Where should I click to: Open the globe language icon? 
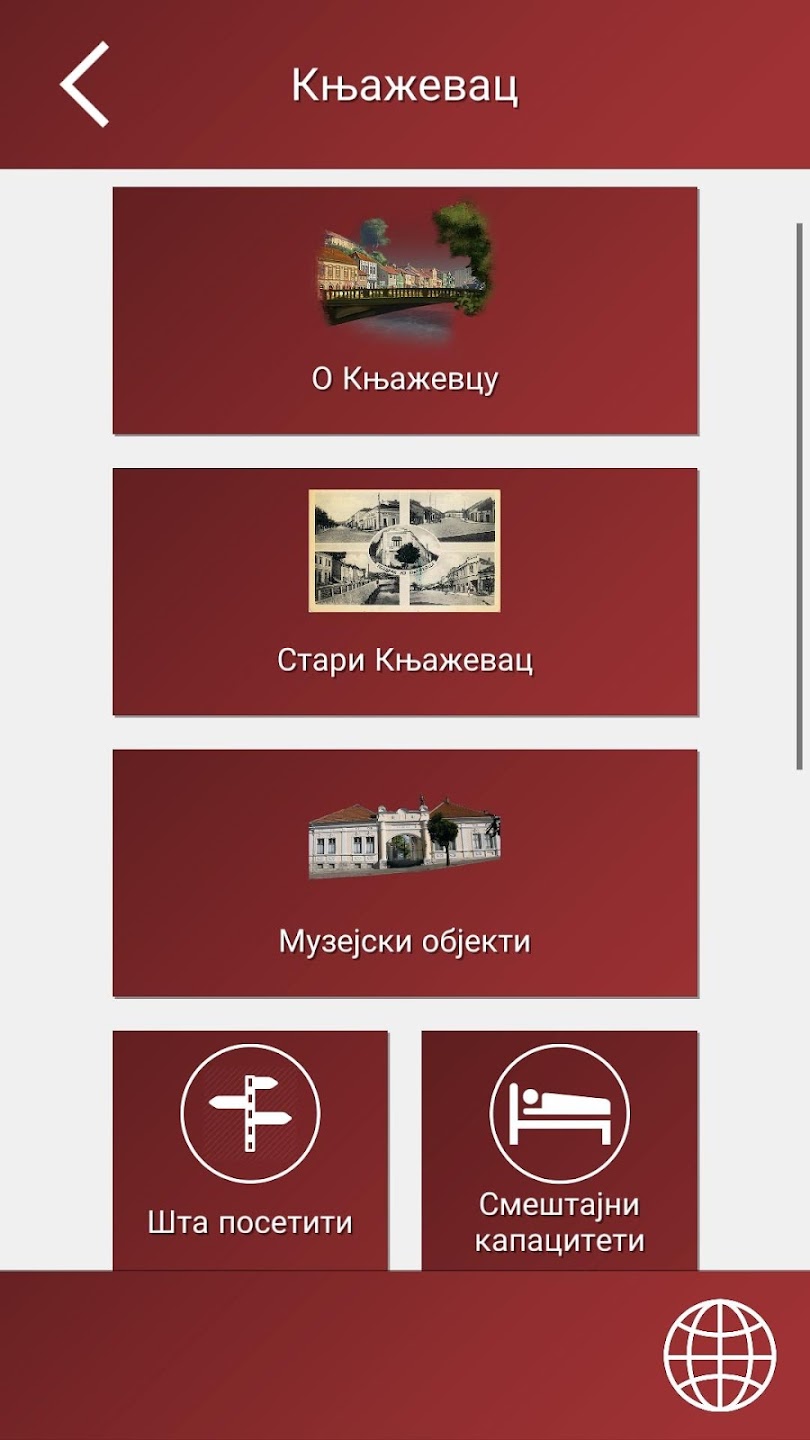pyautogui.click(x=719, y=1355)
